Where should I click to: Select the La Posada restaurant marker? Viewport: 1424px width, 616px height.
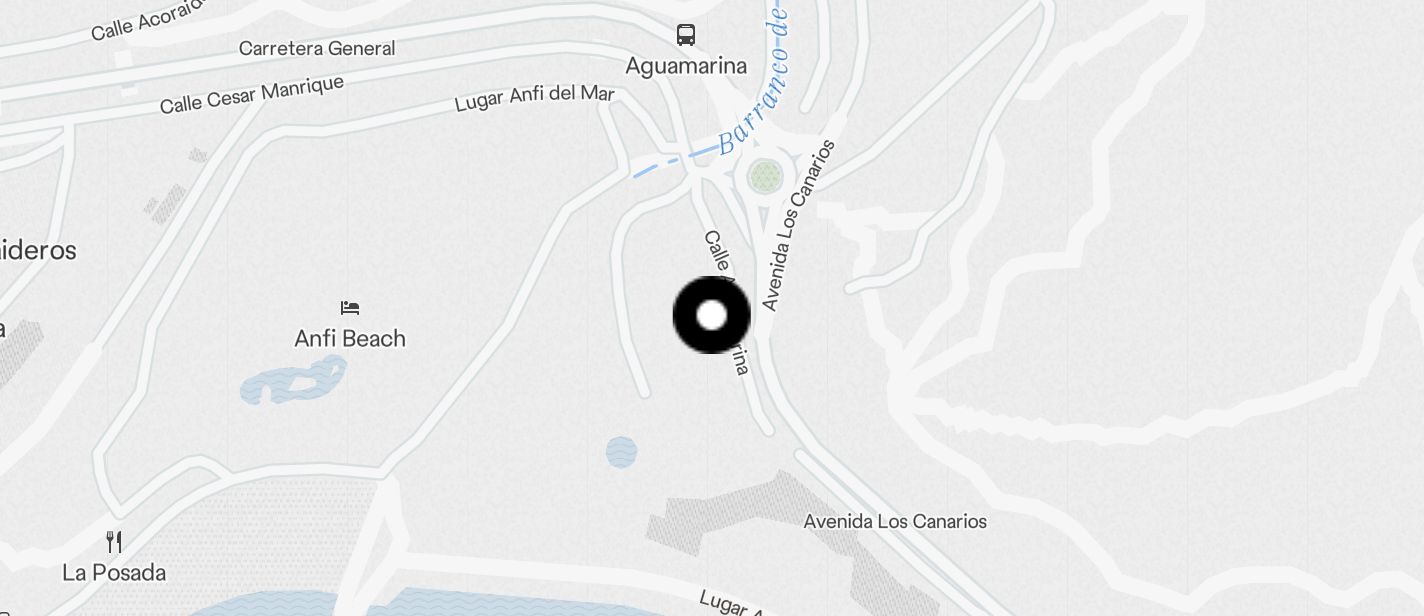pyautogui.click(x=114, y=543)
